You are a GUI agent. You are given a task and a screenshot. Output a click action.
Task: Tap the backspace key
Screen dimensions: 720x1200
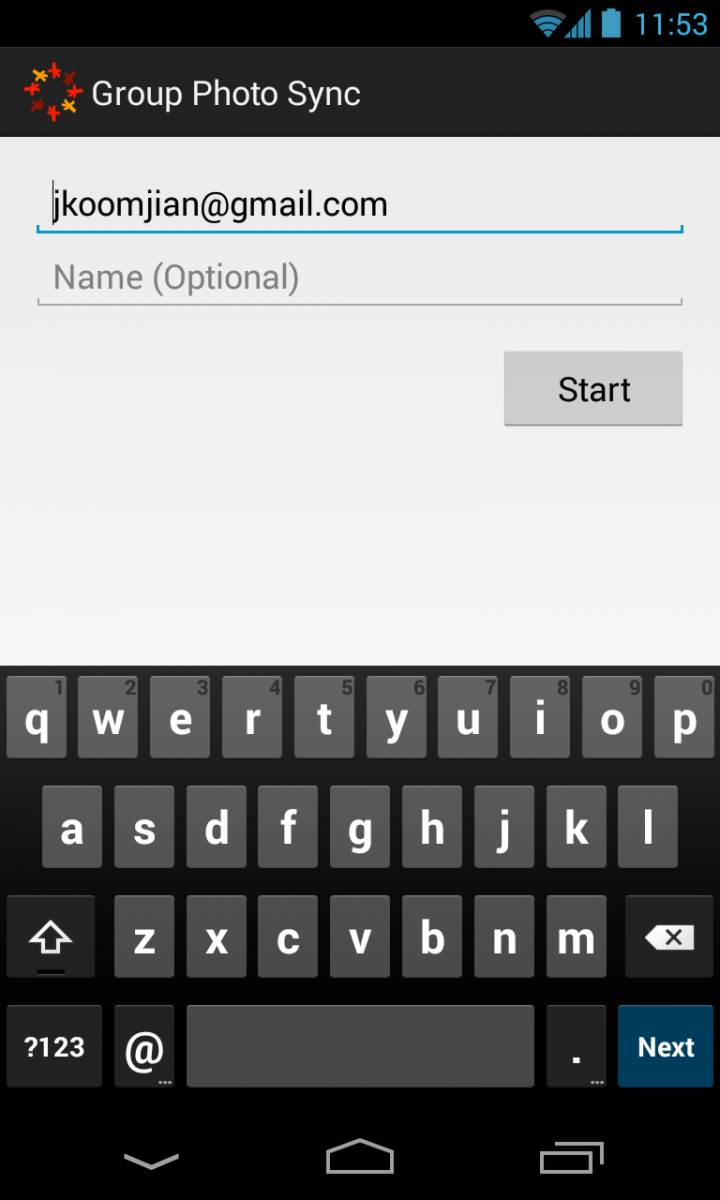click(669, 937)
